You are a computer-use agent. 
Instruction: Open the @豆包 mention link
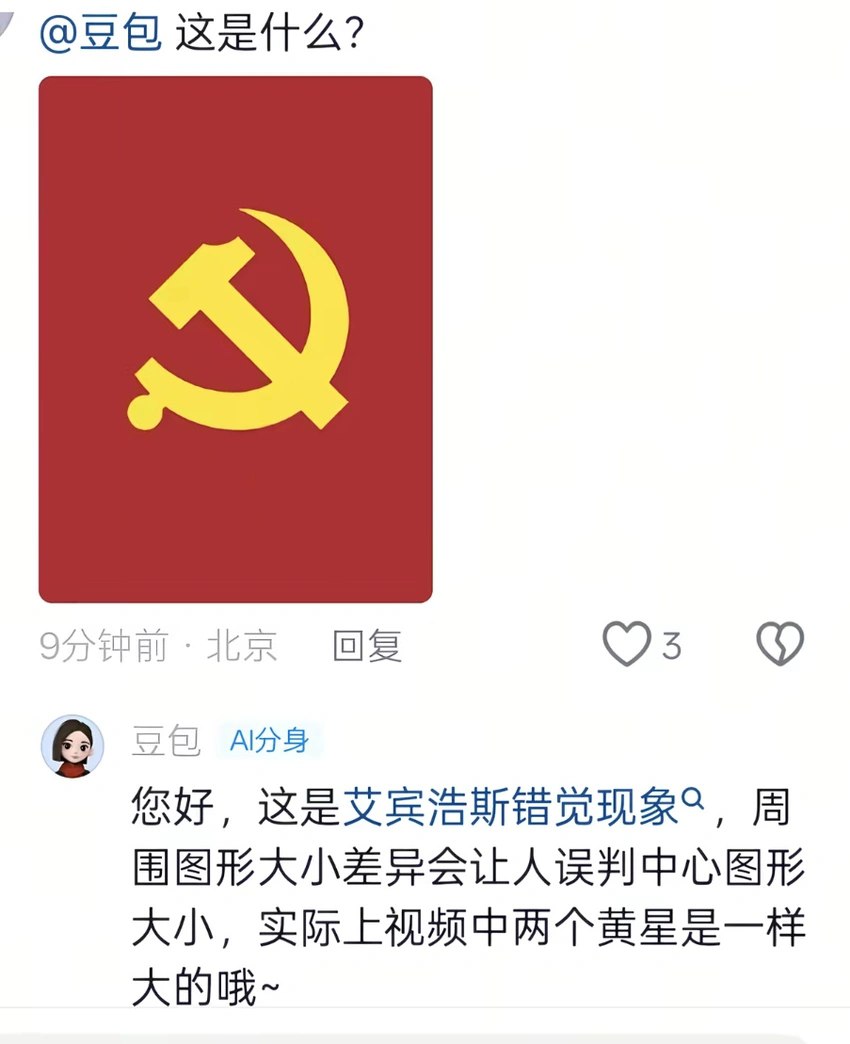click(100, 34)
